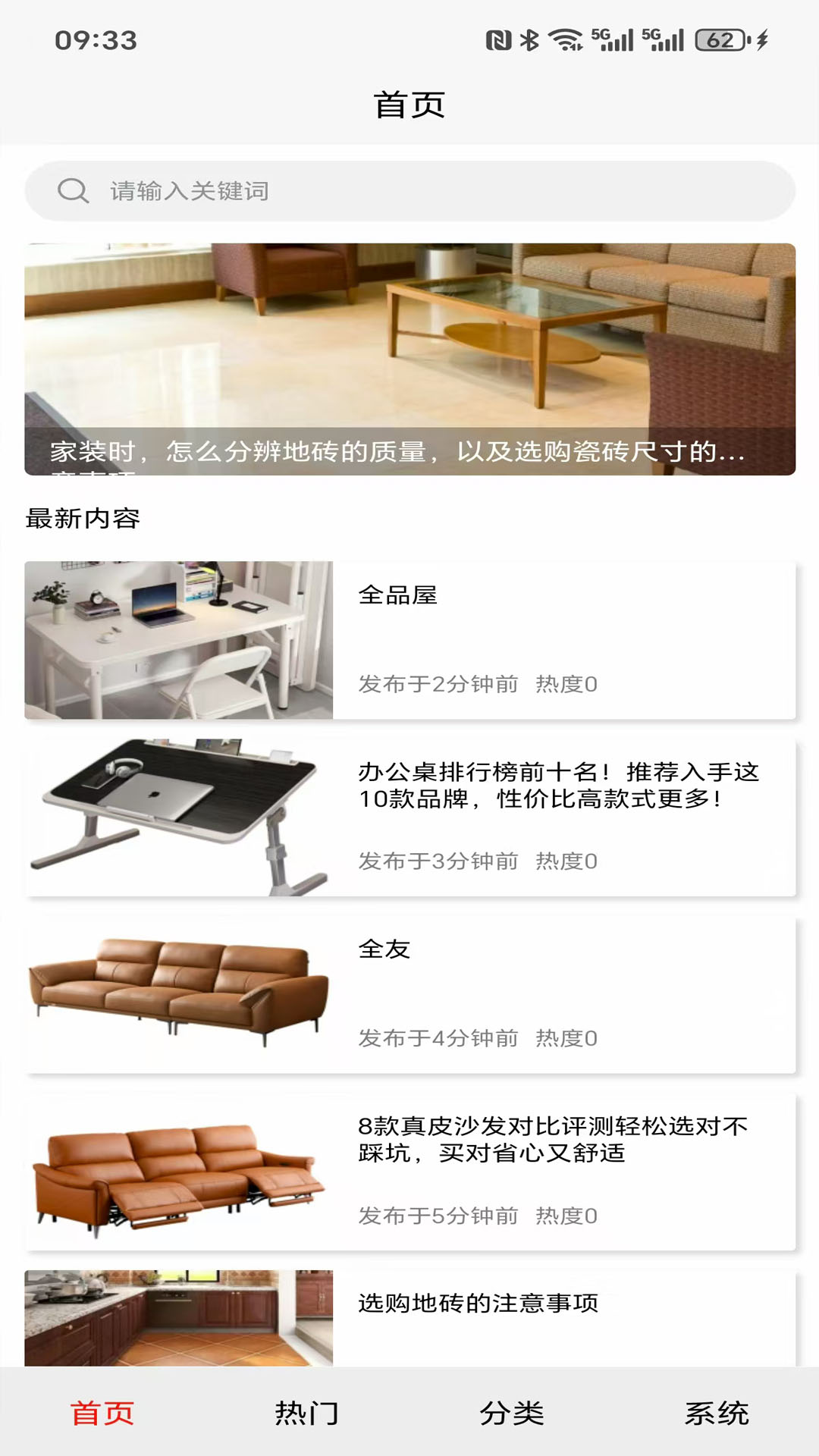Image resolution: width=819 pixels, height=1456 pixels.
Task: Open the 选购地砖的注意事项 article
Action: (409, 1318)
